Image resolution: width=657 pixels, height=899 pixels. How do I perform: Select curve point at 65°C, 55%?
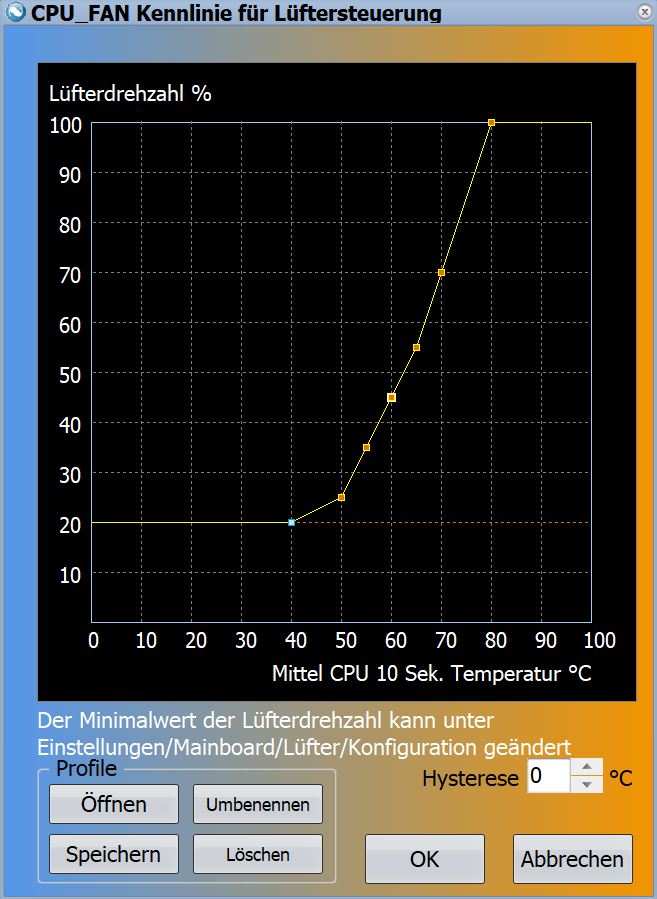pos(416,347)
